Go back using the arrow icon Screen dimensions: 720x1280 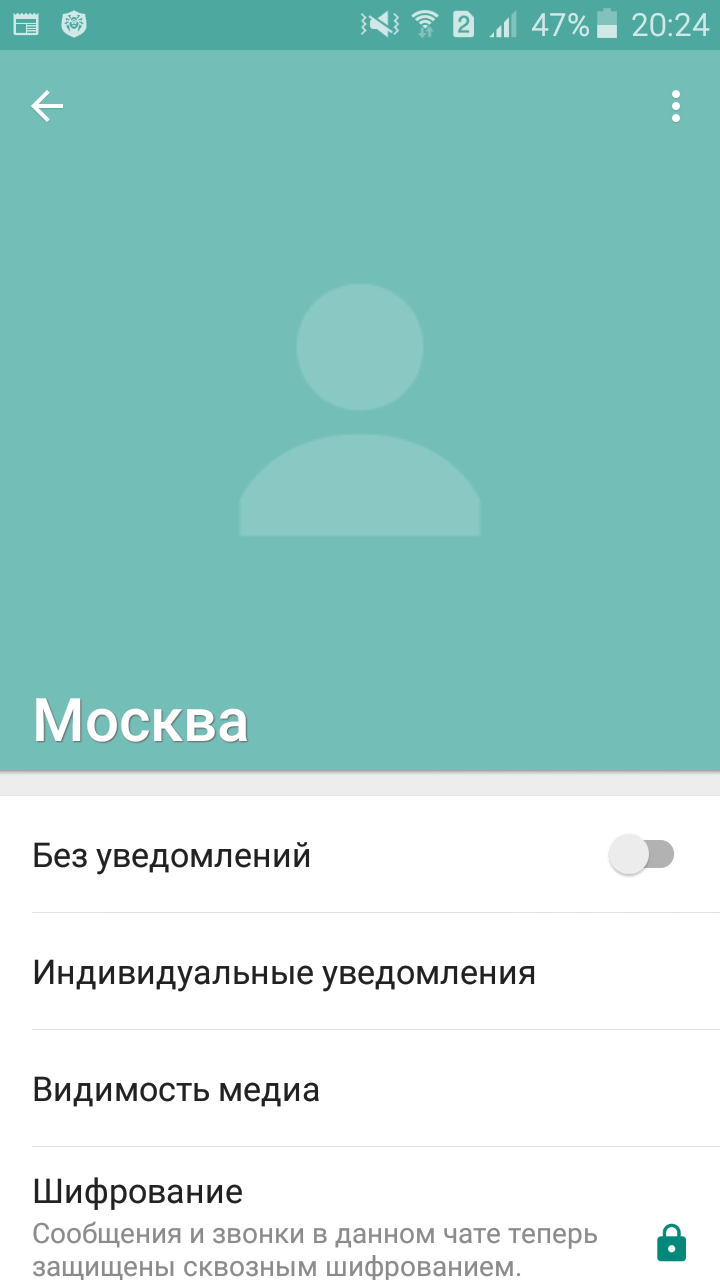coord(47,106)
